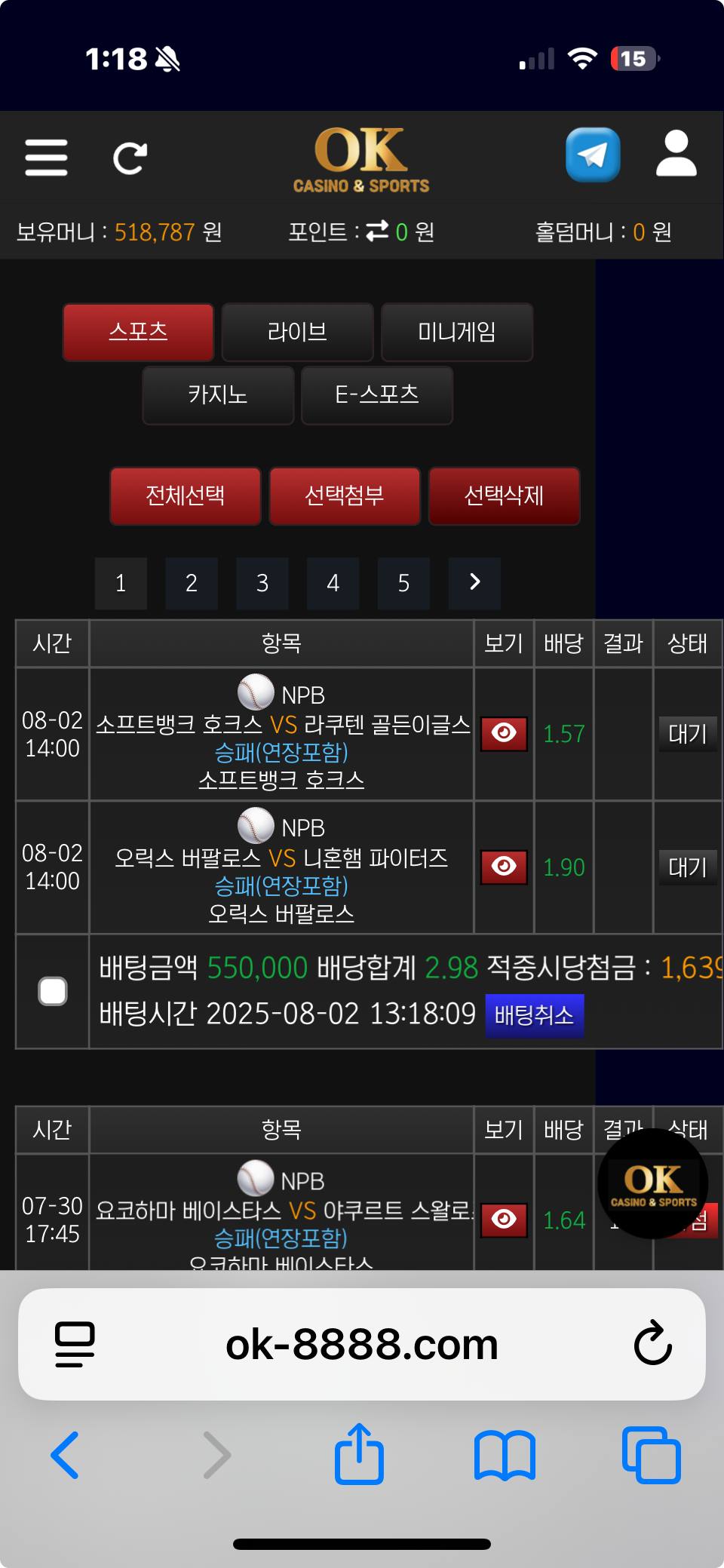Tap the 선택첨부 button
Viewport: 724px width, 1568px height.
click(345, 496)
